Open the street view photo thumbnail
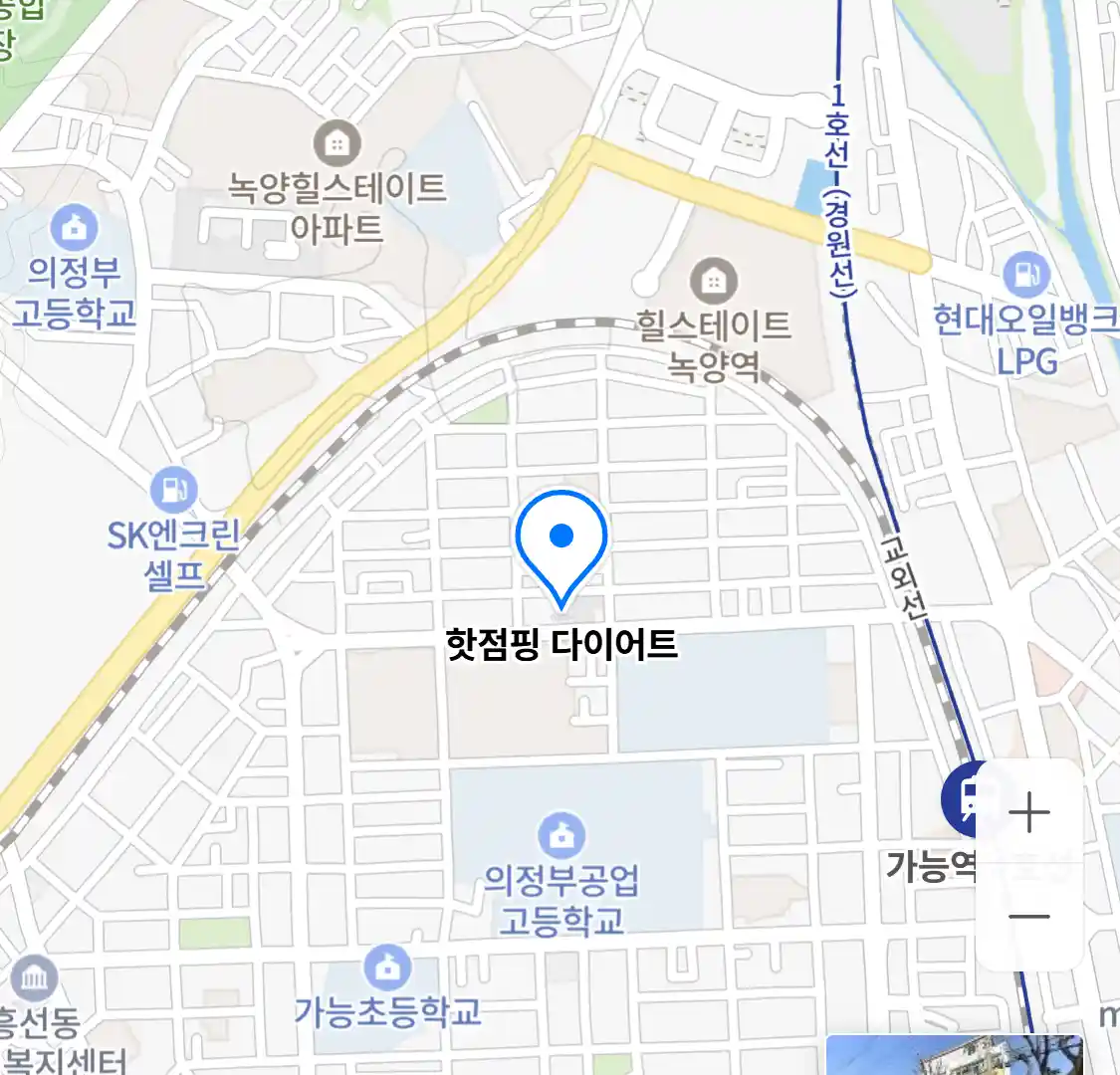This screenshot has height=1075, width=1120. pos(954,1055)
